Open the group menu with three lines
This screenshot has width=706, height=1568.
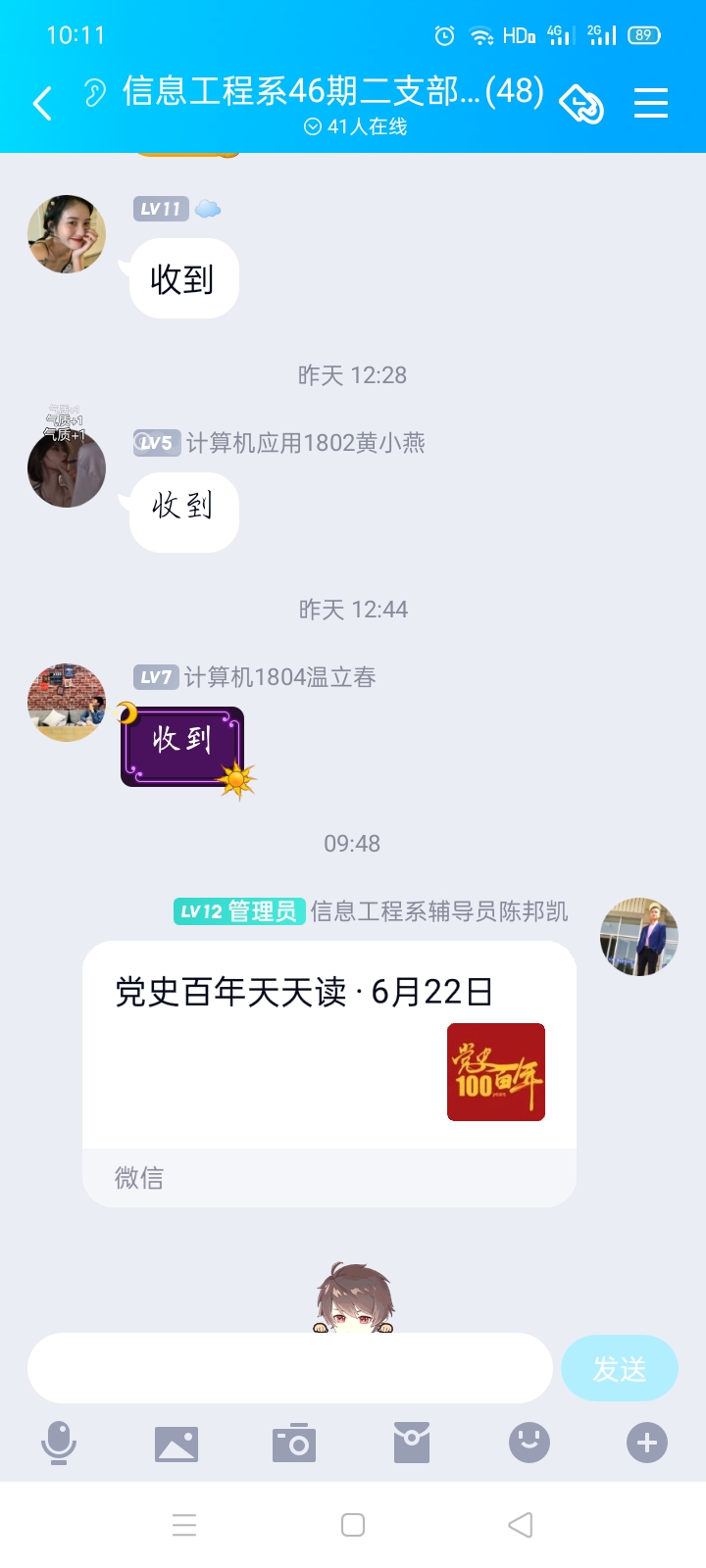point(651,102)
